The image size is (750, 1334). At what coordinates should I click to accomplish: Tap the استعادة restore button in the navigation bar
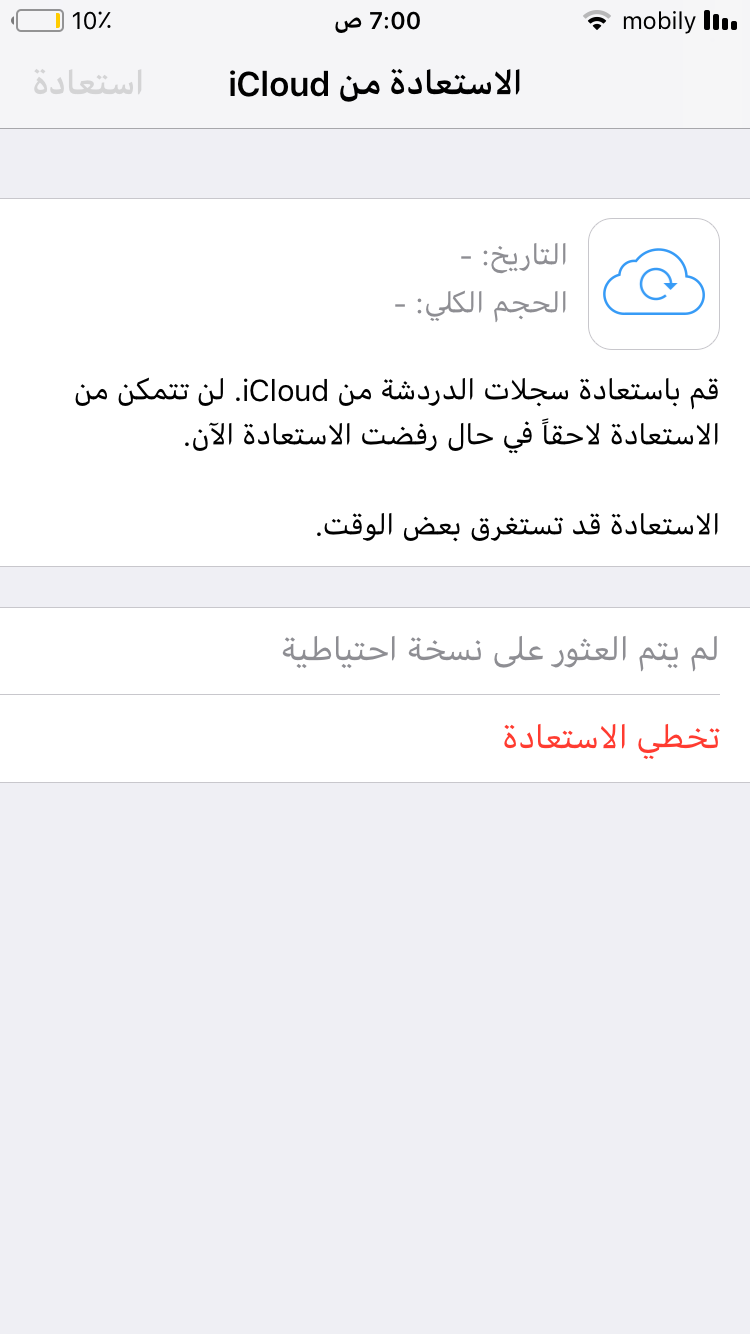[87, 84]
